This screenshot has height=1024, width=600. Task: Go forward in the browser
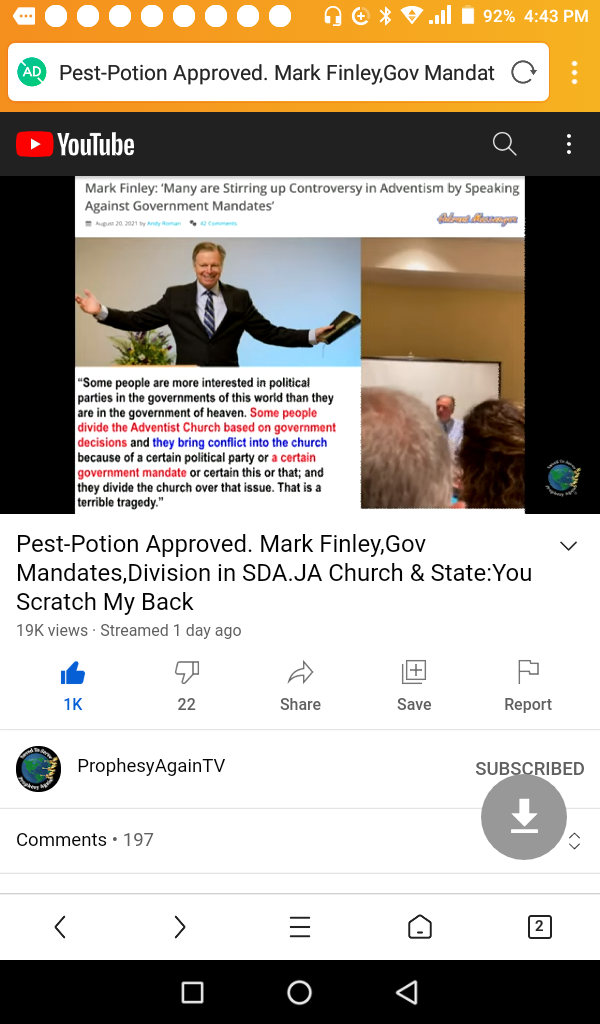[x=180, y=928]
